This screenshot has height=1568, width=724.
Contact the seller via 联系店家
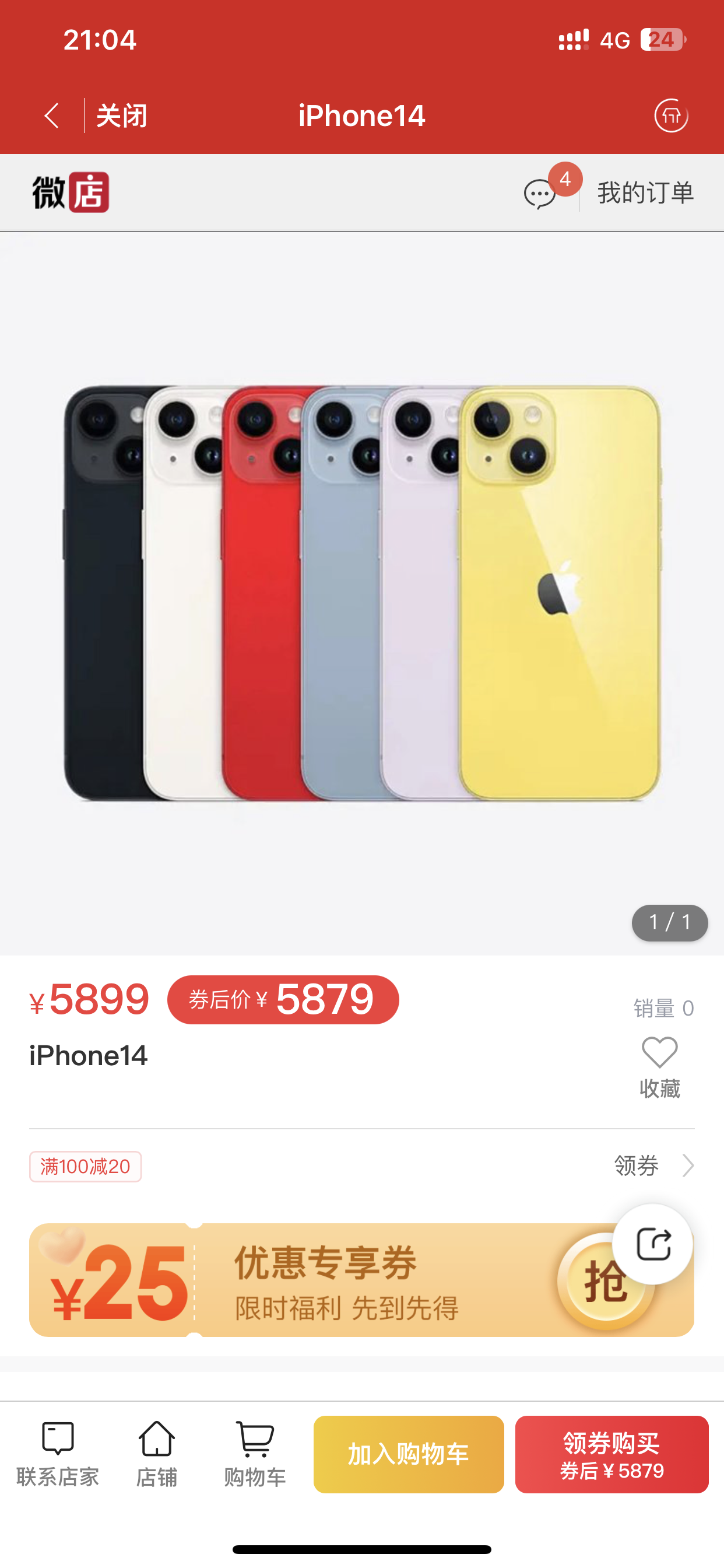58,1454
